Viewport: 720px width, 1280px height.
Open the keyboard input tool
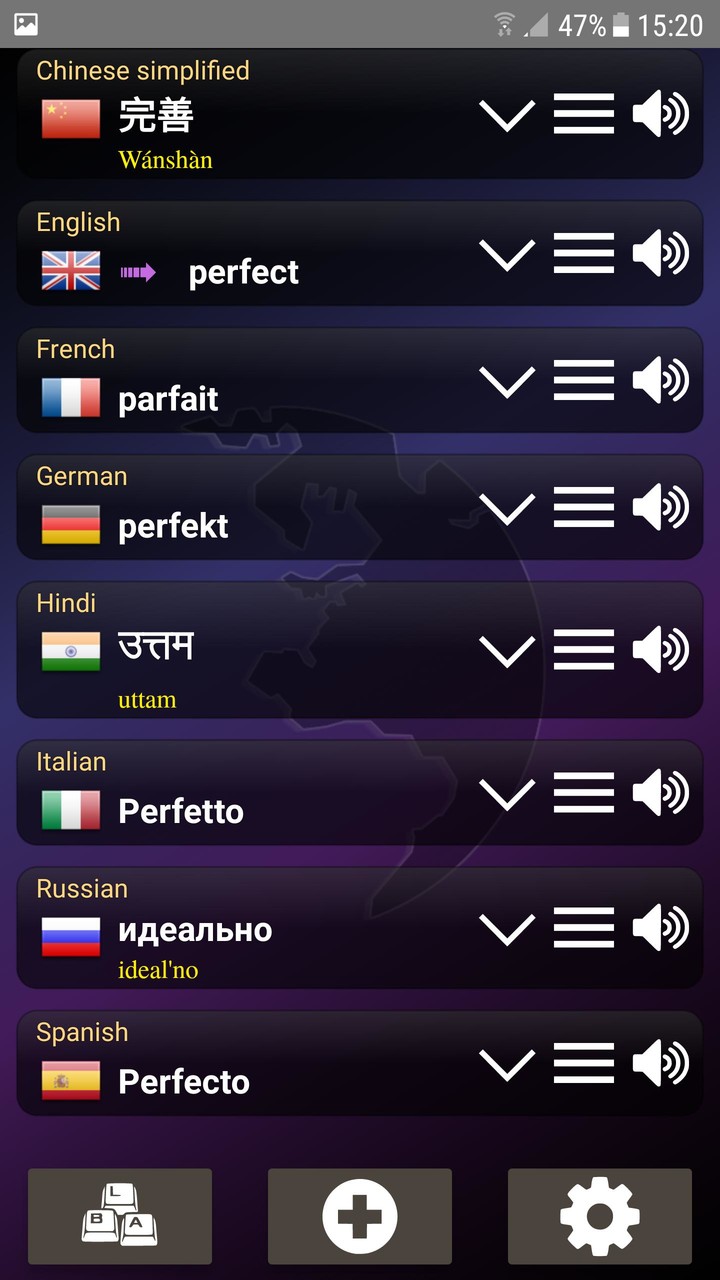point(119,1216)
